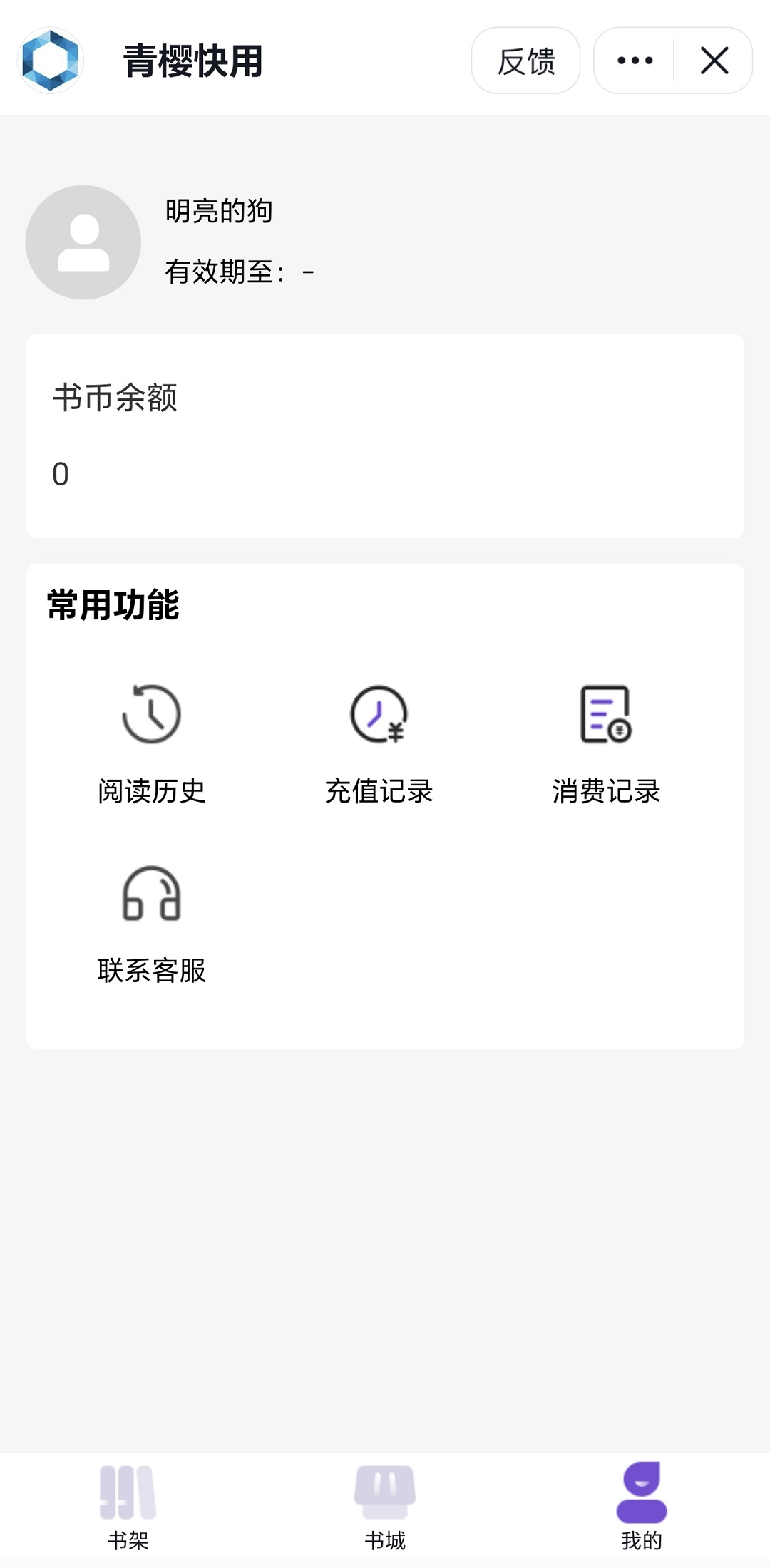The height and width of the screenshot is (1568, 770).
Task: Select the 我的 profile tab
Action: click(x=642, y=1505)
